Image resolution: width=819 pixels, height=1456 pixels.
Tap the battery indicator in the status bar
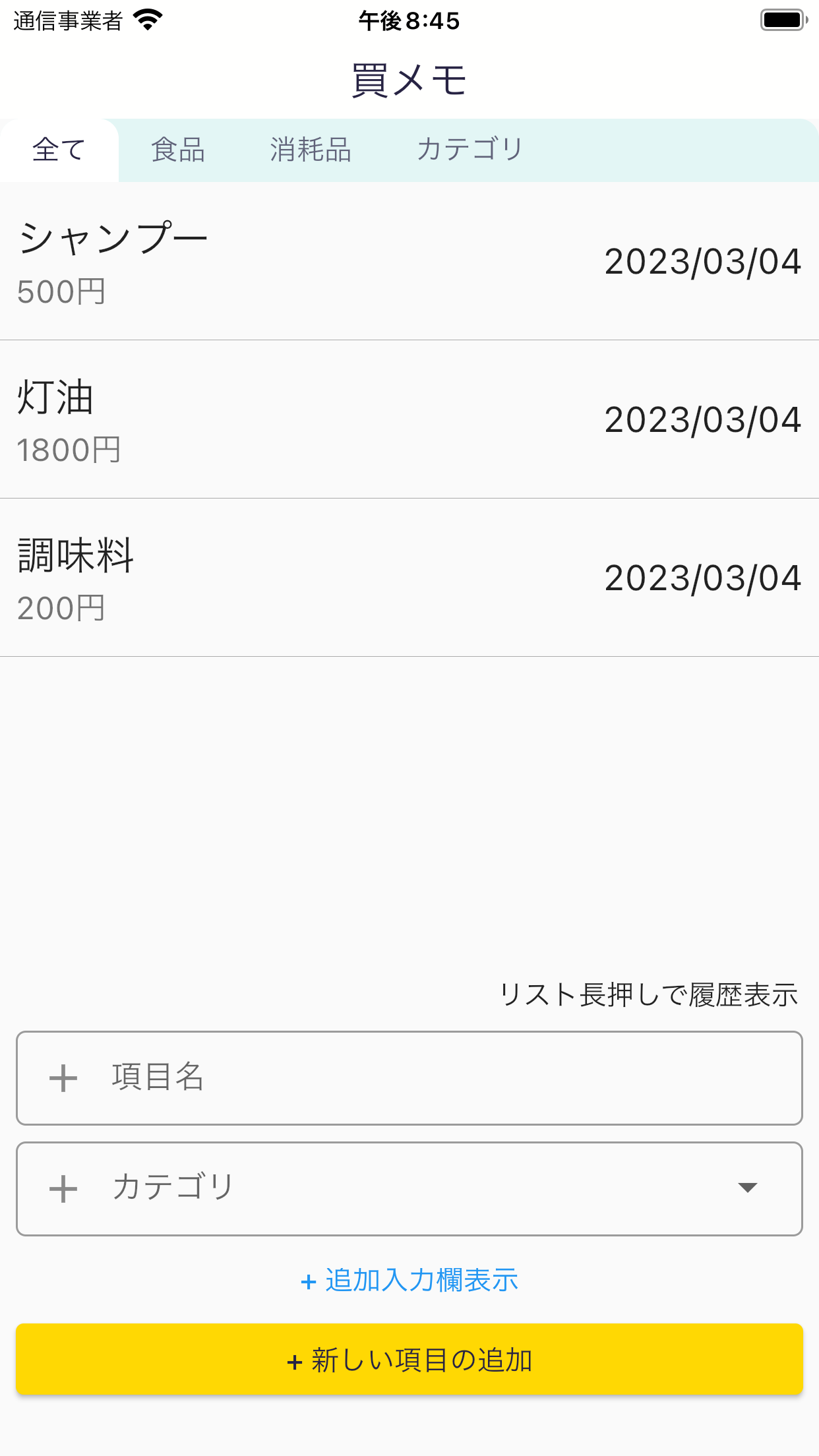(x=783, y=20)
